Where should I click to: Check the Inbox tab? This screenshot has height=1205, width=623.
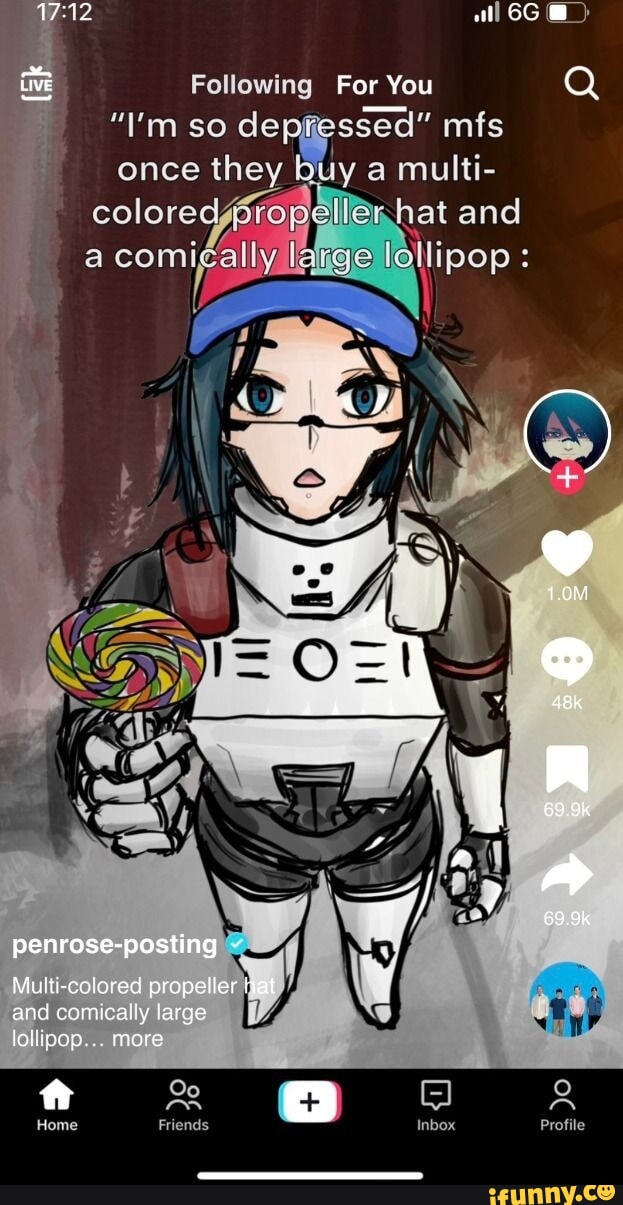tap(436, 1106)
